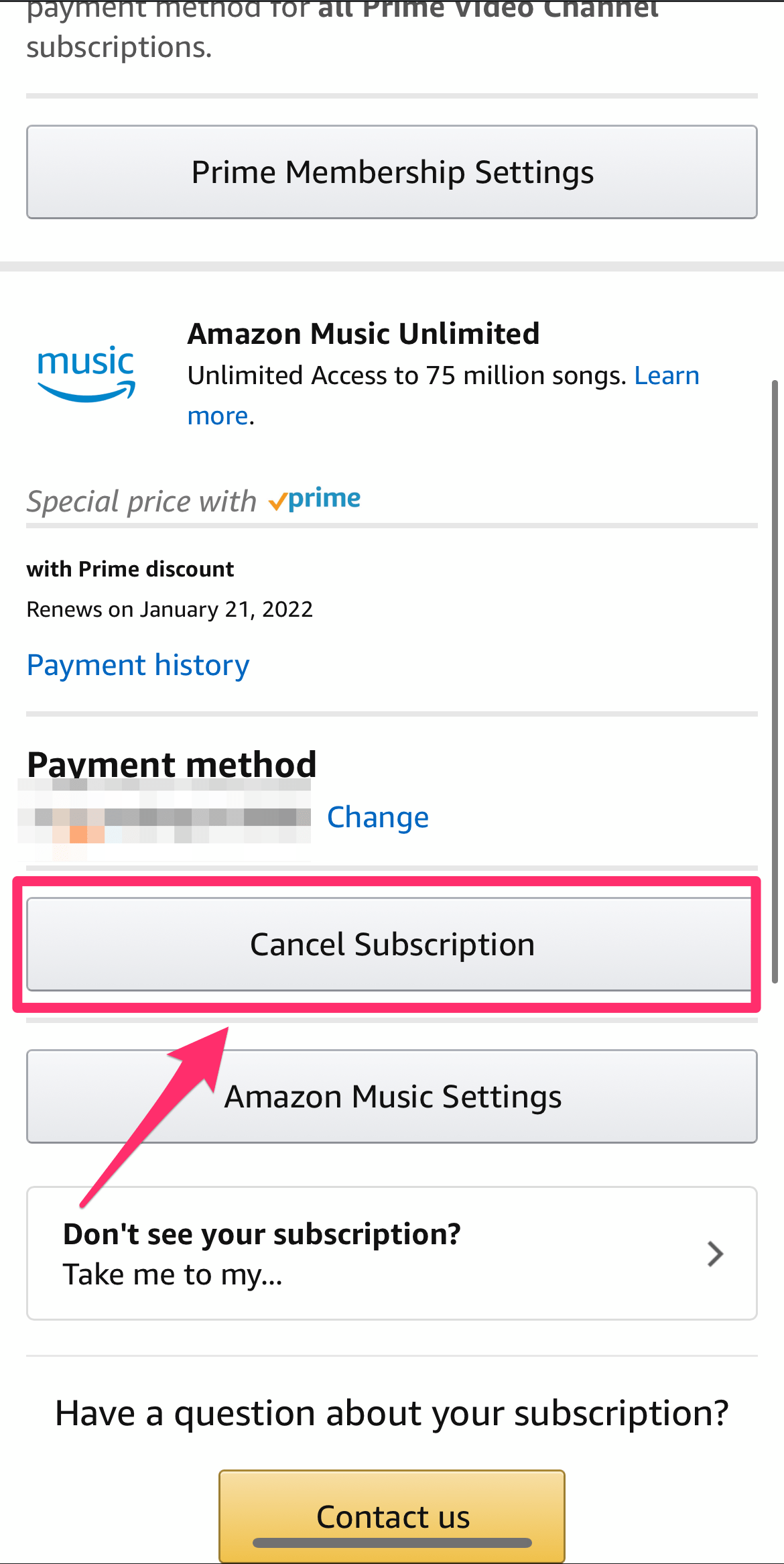Cancel the Amazon Music Unlimited subscription
This screenshot has height=1564, width=784.
tap(392, 943)
